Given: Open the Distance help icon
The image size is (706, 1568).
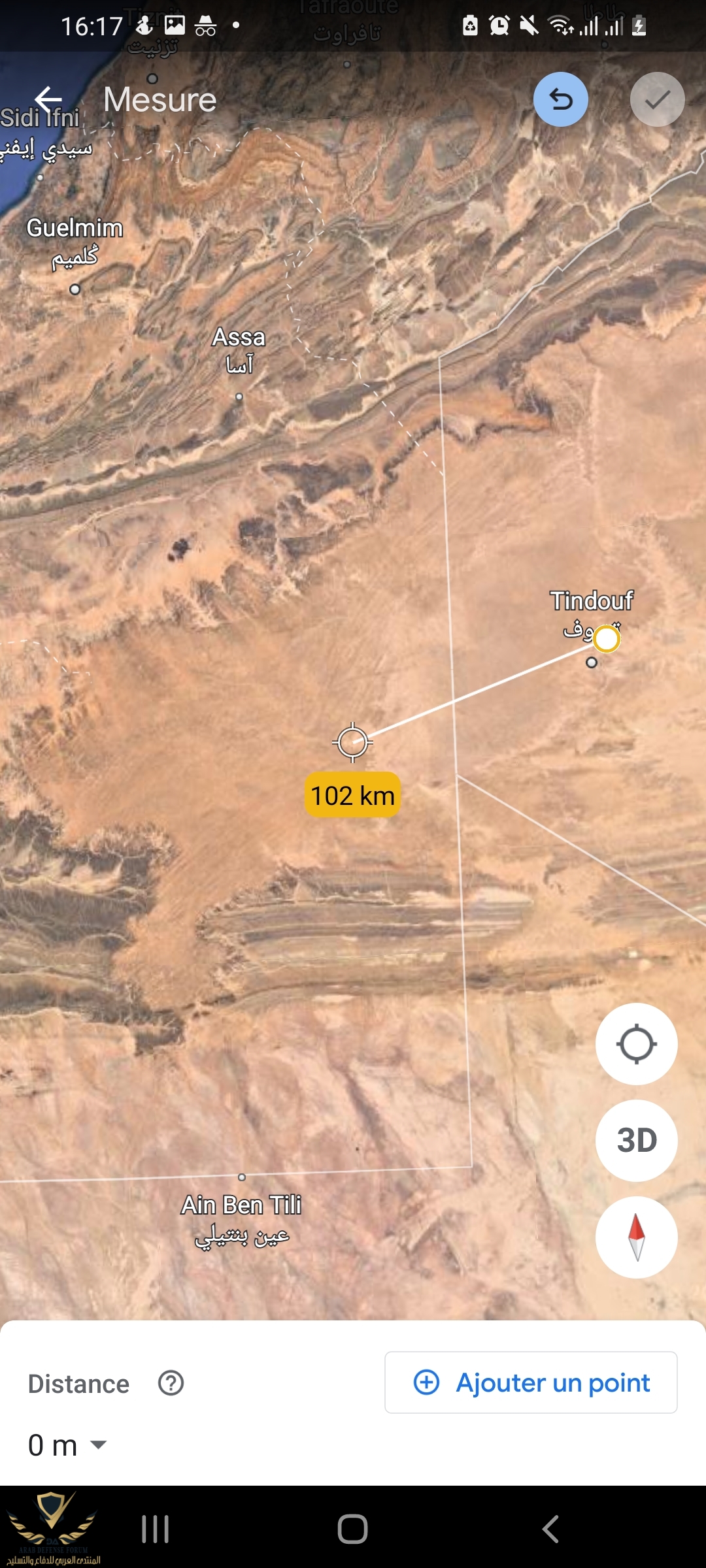Looking at the screenshot, I should click(x=171, y=1383).
